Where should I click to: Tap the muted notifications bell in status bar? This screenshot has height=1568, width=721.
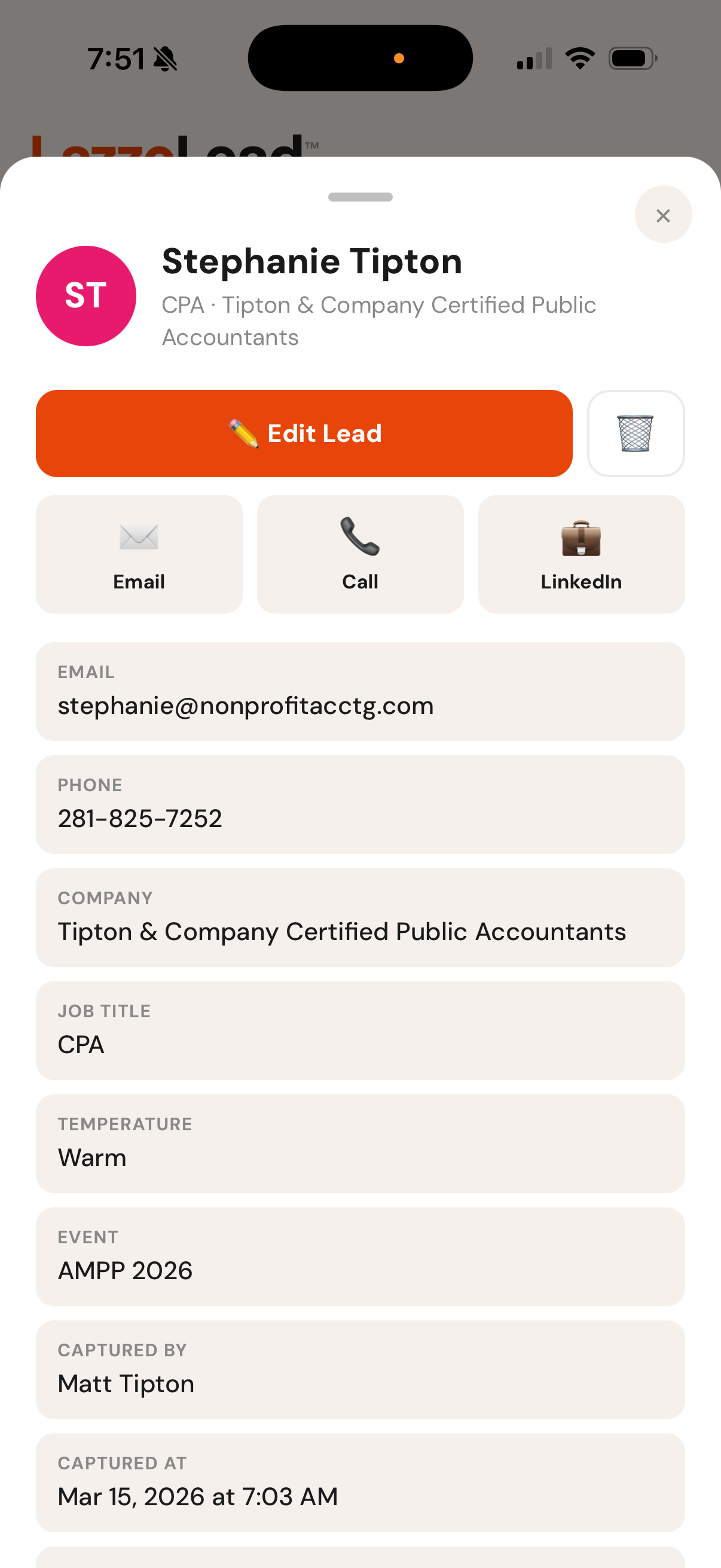click(165, 58)
